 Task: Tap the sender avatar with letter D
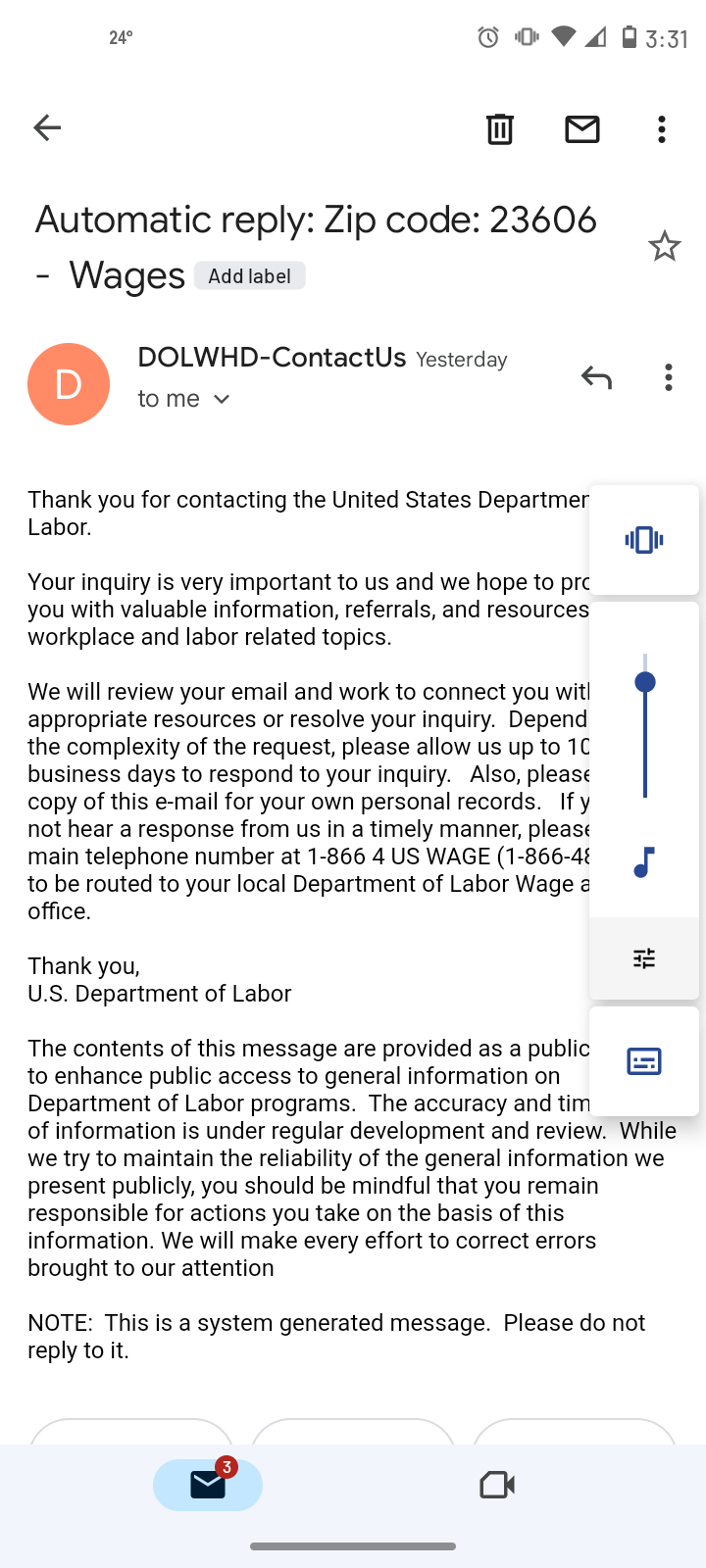(x=69, y=383)
